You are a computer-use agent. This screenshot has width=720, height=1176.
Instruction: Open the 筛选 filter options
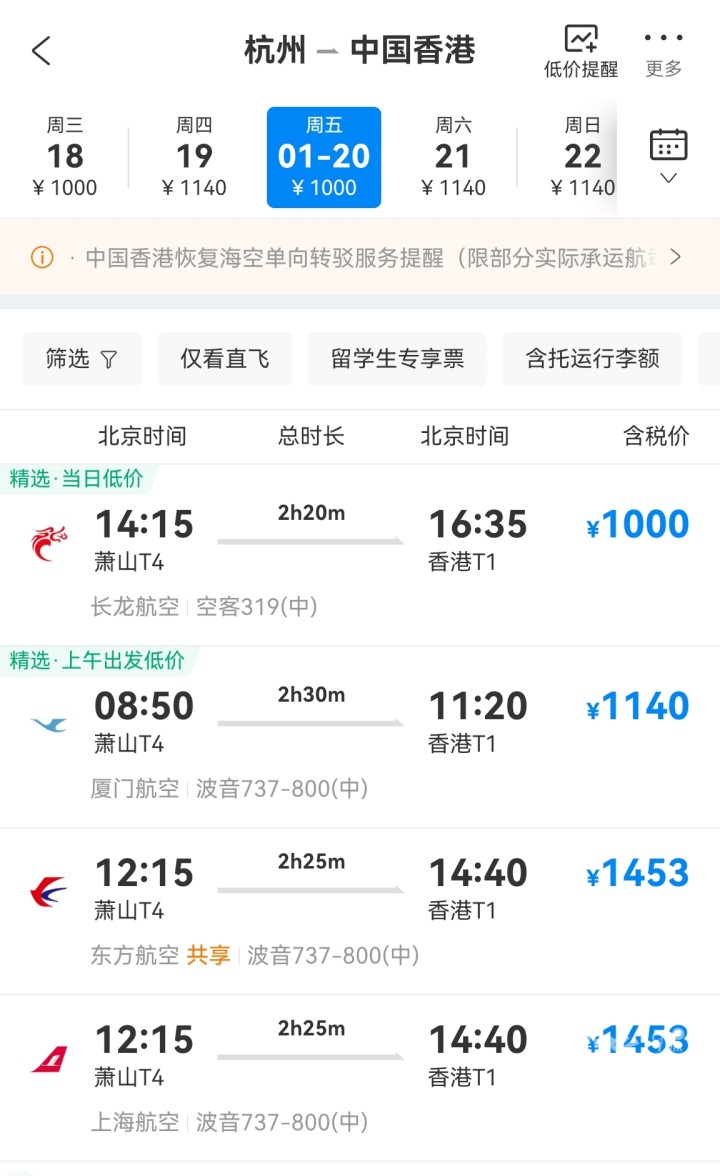click(82, 359)
